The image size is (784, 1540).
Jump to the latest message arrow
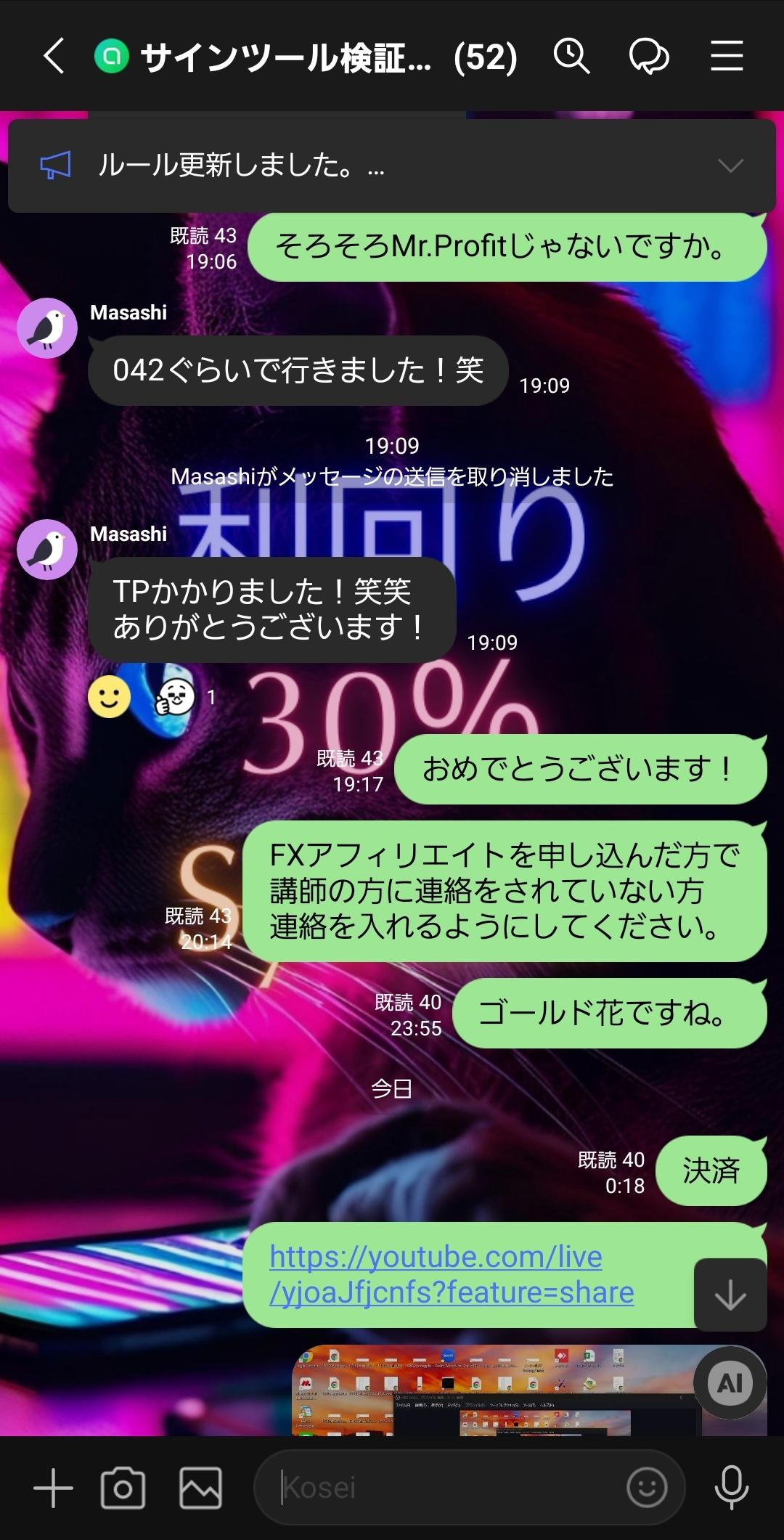[730, 1295]
